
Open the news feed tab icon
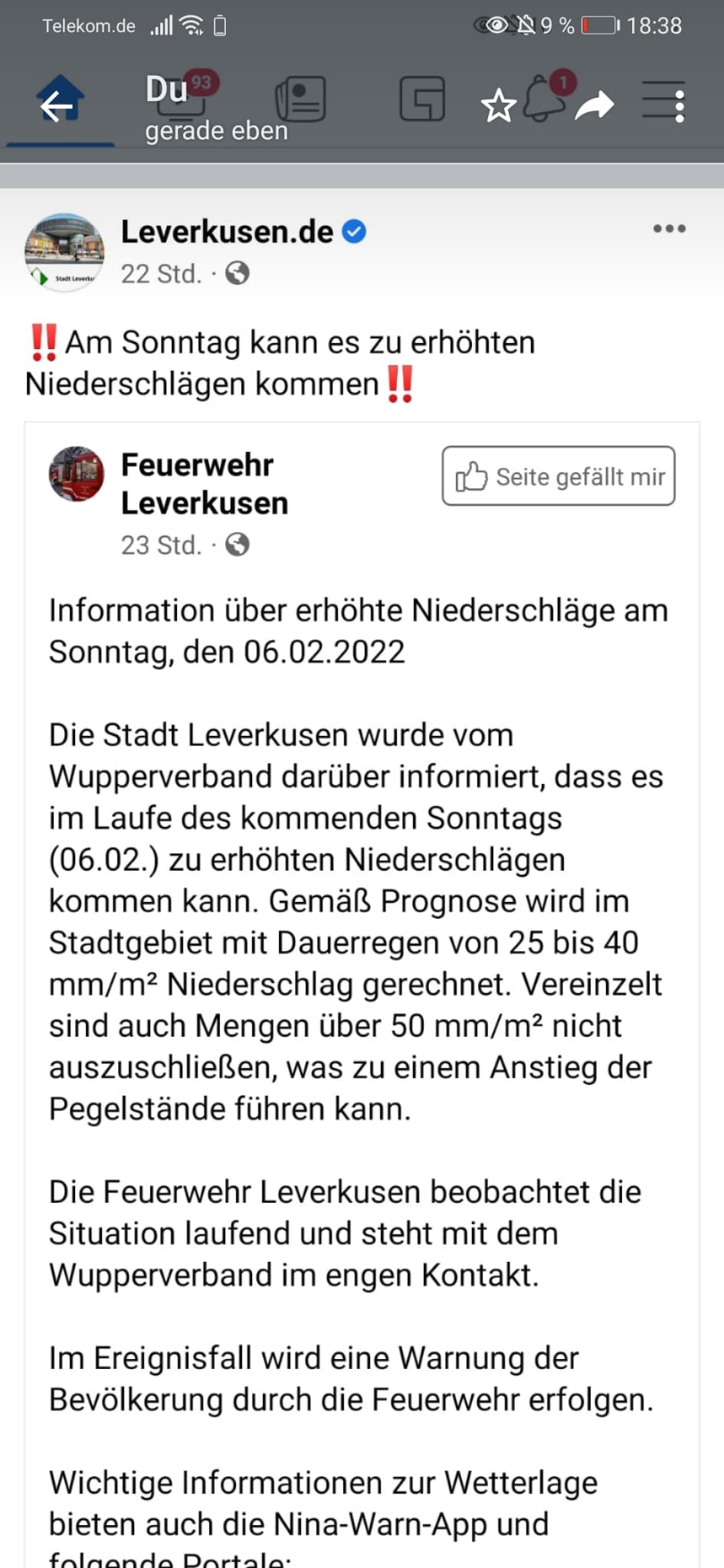click(300, 100)
